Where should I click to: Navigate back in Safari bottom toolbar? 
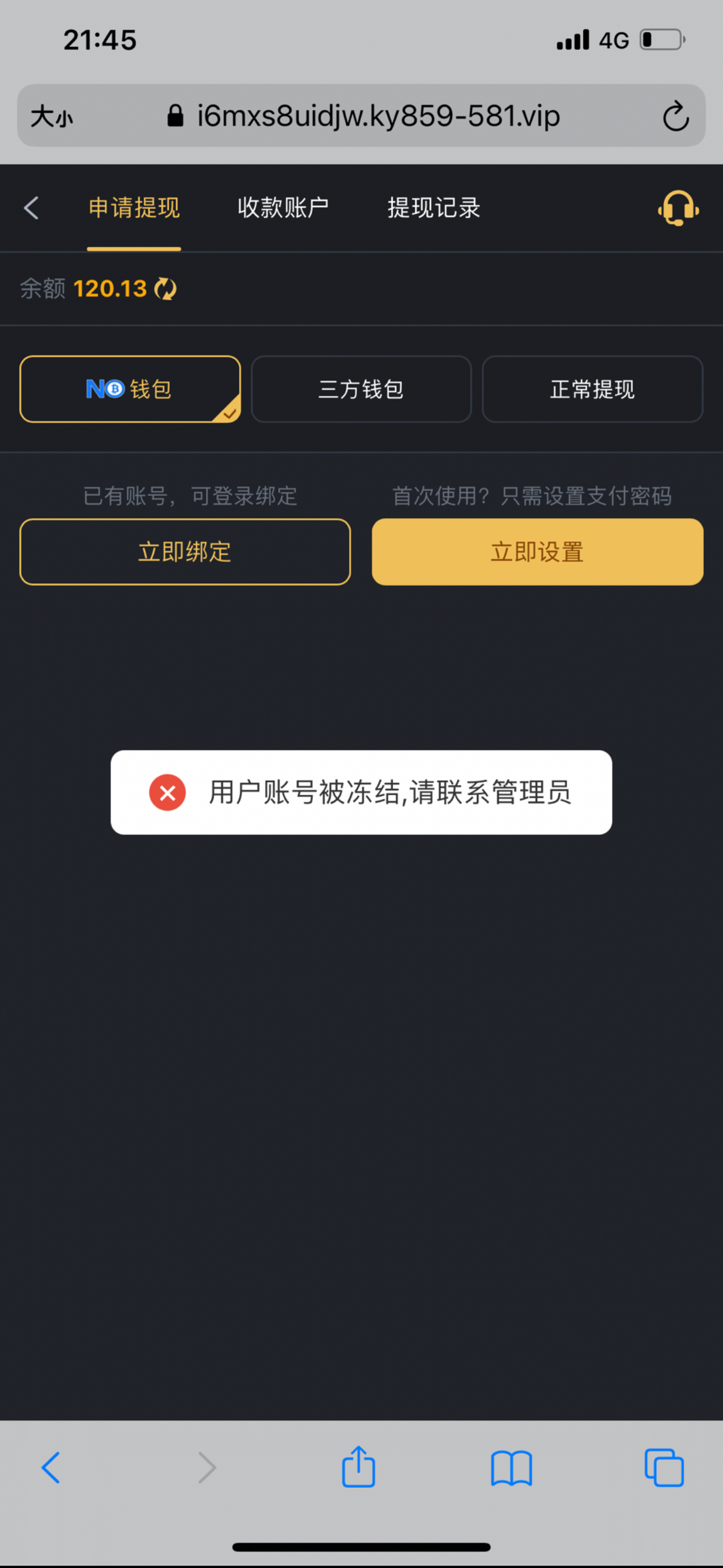click(x=51, y=1468)
